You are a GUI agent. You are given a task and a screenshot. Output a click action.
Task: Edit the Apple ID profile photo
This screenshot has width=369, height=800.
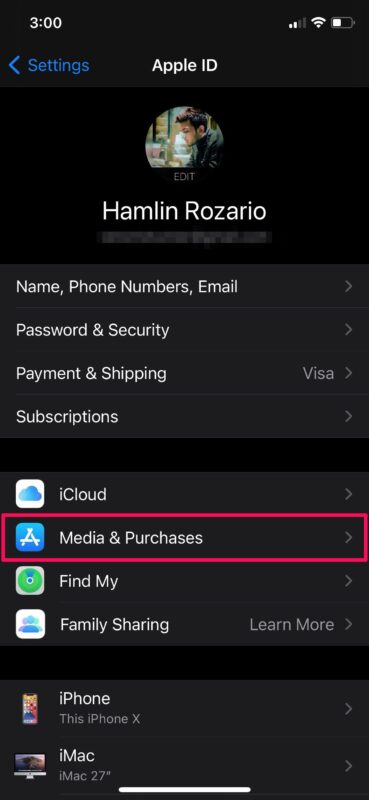[184, 145]
